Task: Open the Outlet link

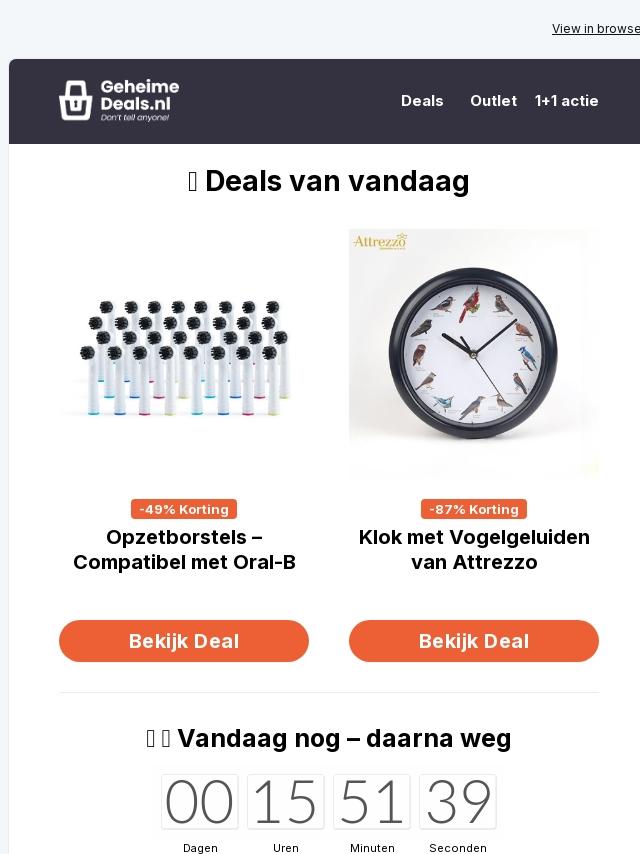Action: tap(493, 101)
